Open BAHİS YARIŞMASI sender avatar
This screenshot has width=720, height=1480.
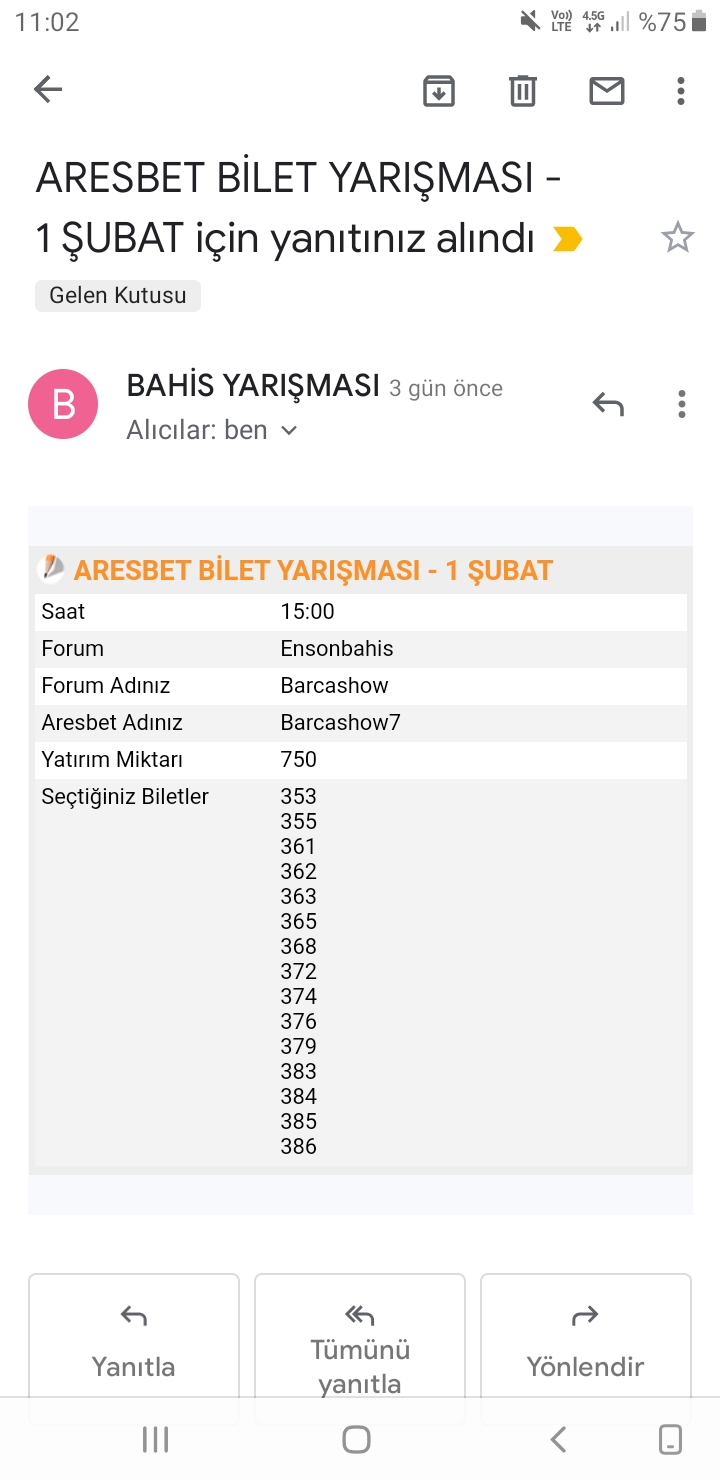point(63,404)
